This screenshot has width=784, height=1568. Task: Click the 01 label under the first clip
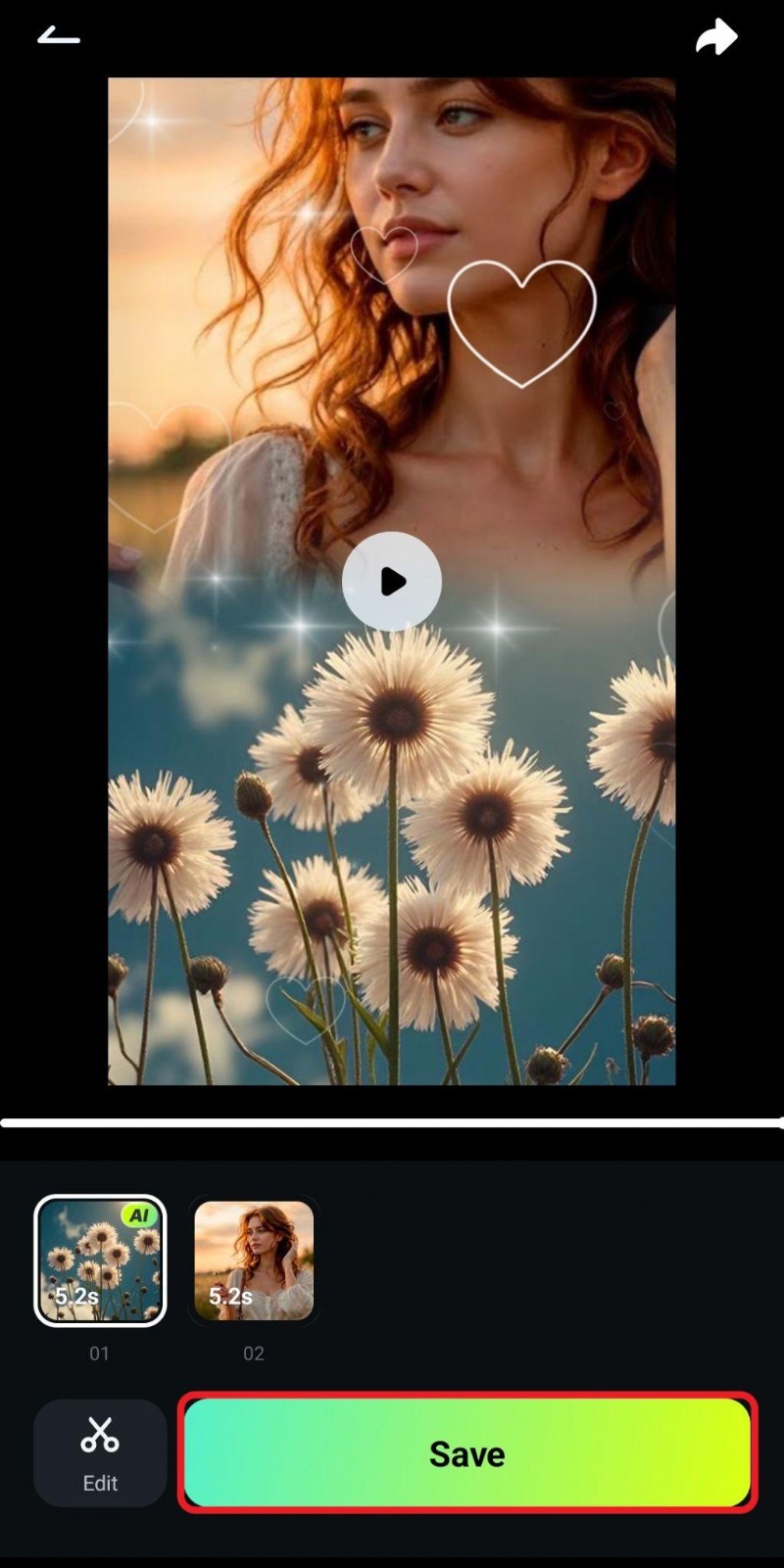pyautogui.click(x=99, y=1354)
